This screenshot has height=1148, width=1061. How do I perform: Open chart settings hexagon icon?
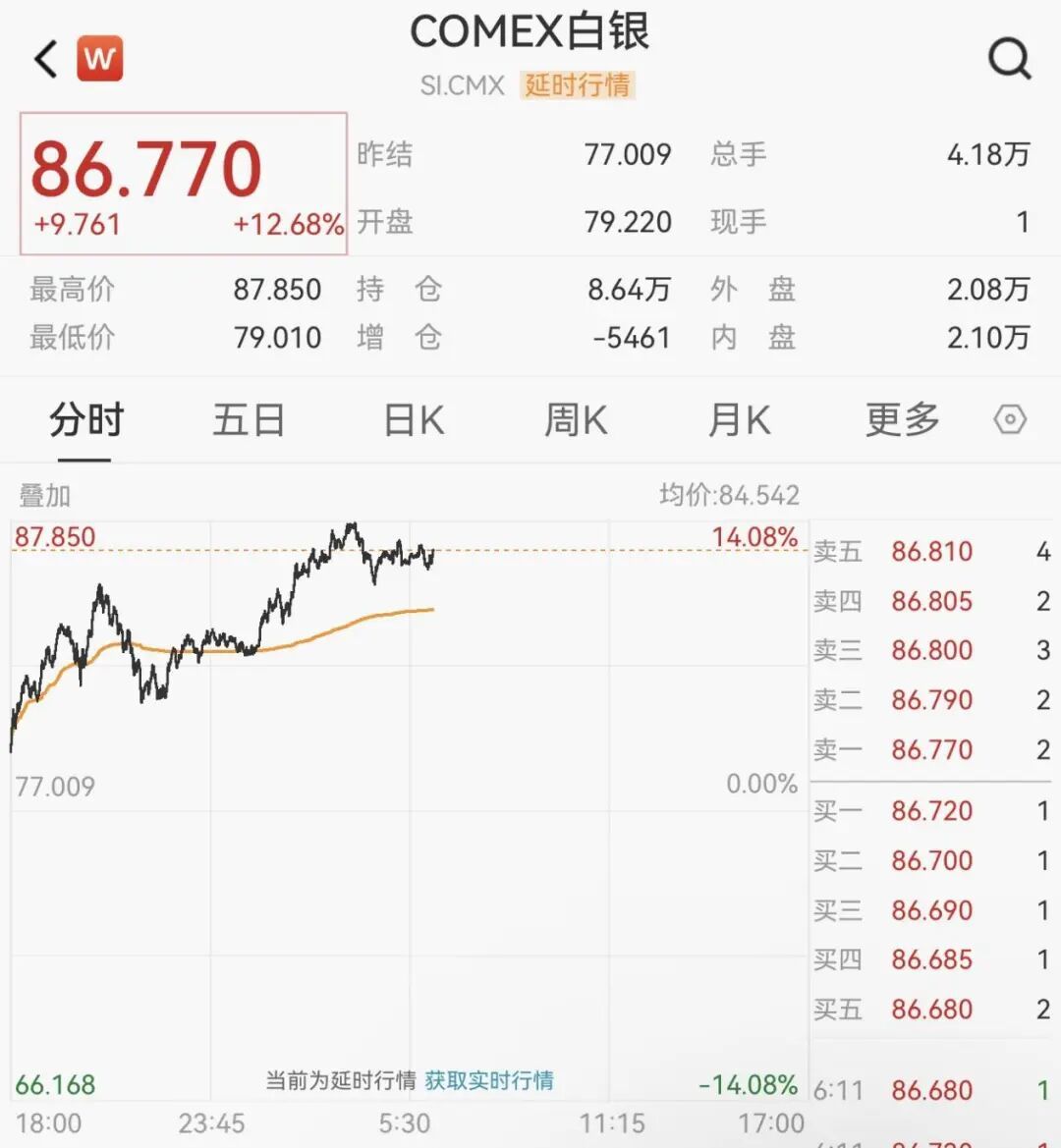click(x=1010, y=420)
